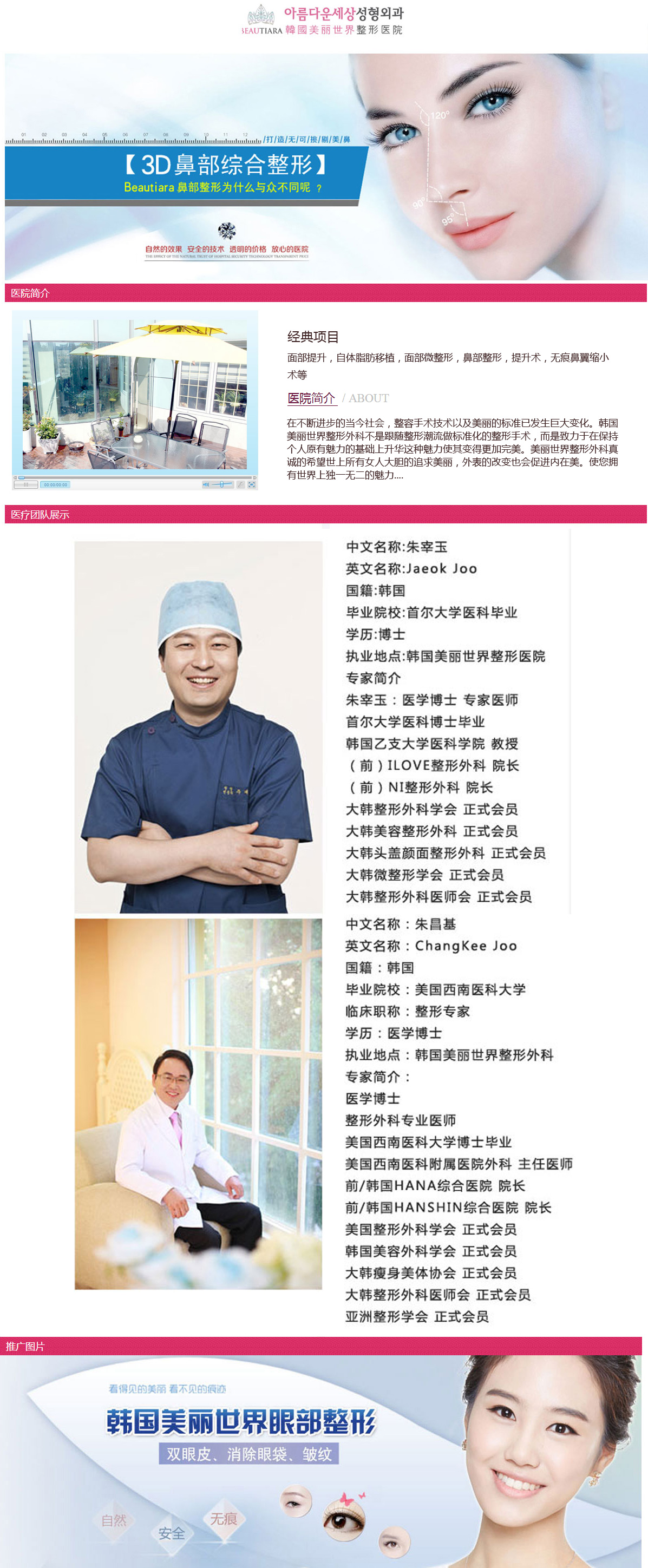Adjust the video volume slider
Screen dimensions: 648x1568
click(x=222, y=484)
